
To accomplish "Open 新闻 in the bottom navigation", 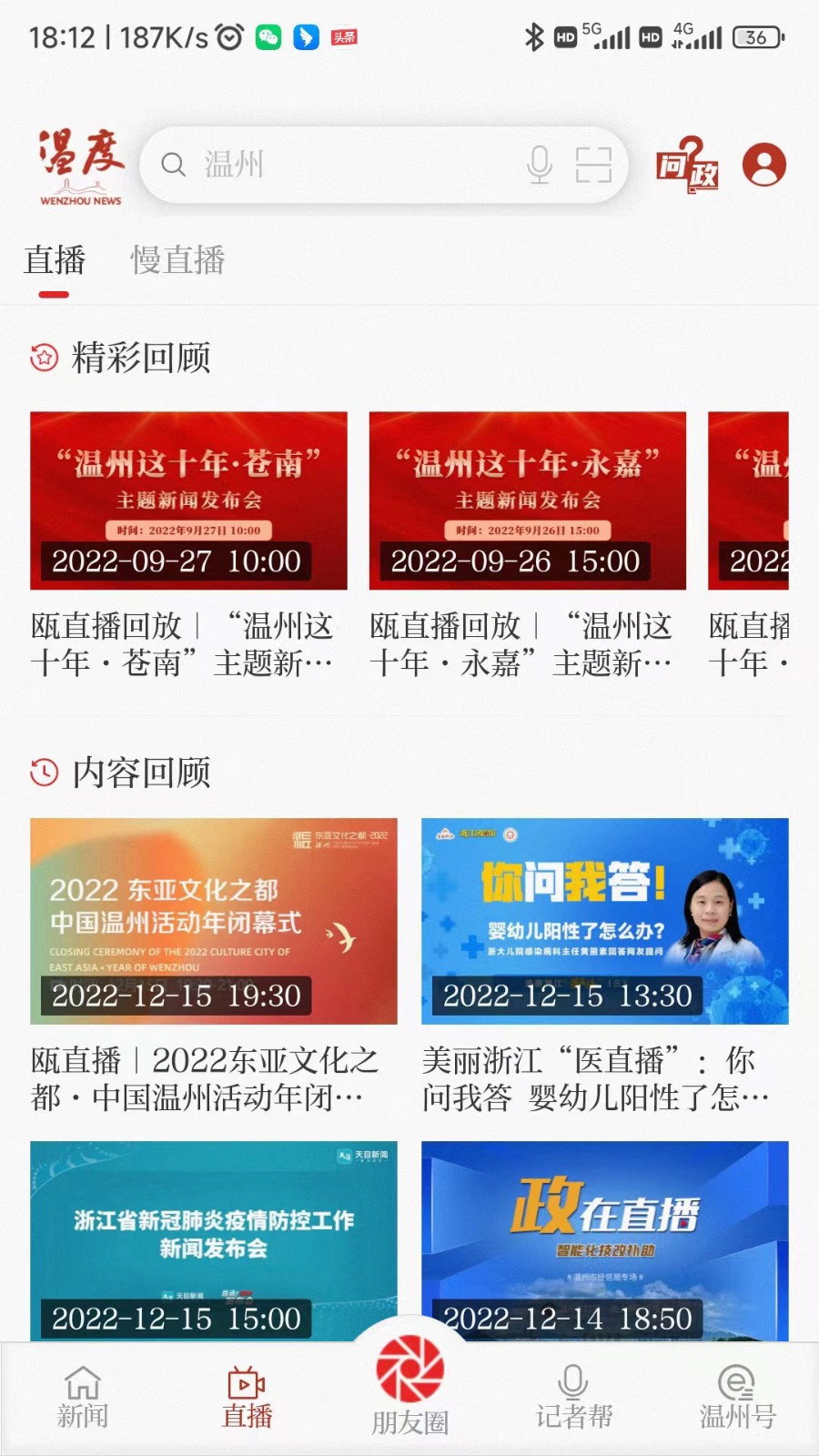I will [x=83, y=1397].
